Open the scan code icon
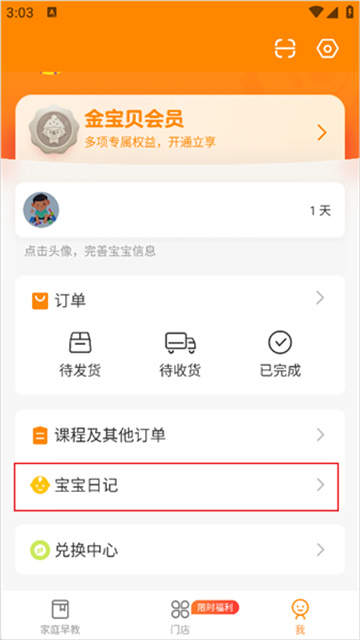 pos(284,49)
